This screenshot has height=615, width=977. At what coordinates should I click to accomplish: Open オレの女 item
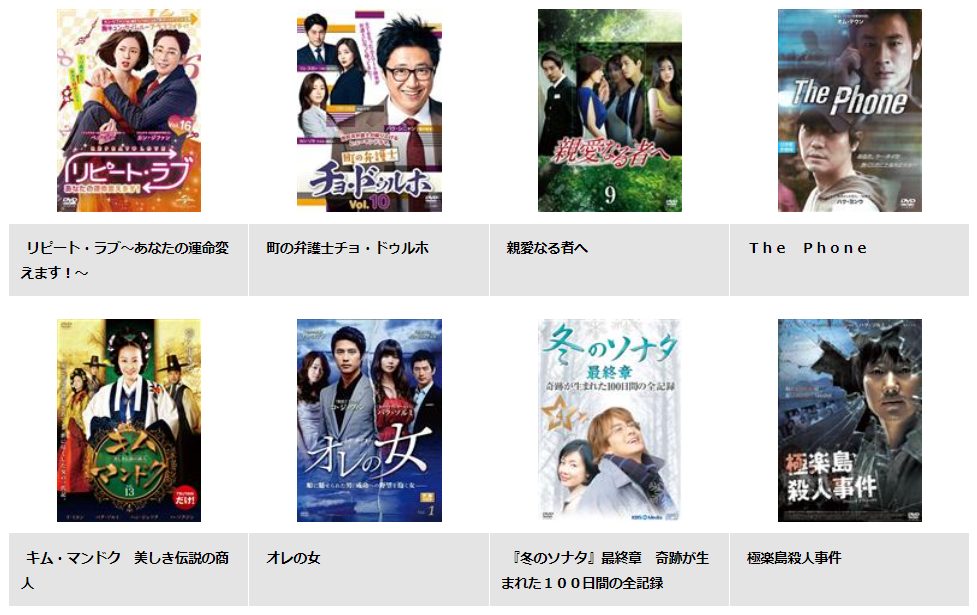tap(369, 420)
